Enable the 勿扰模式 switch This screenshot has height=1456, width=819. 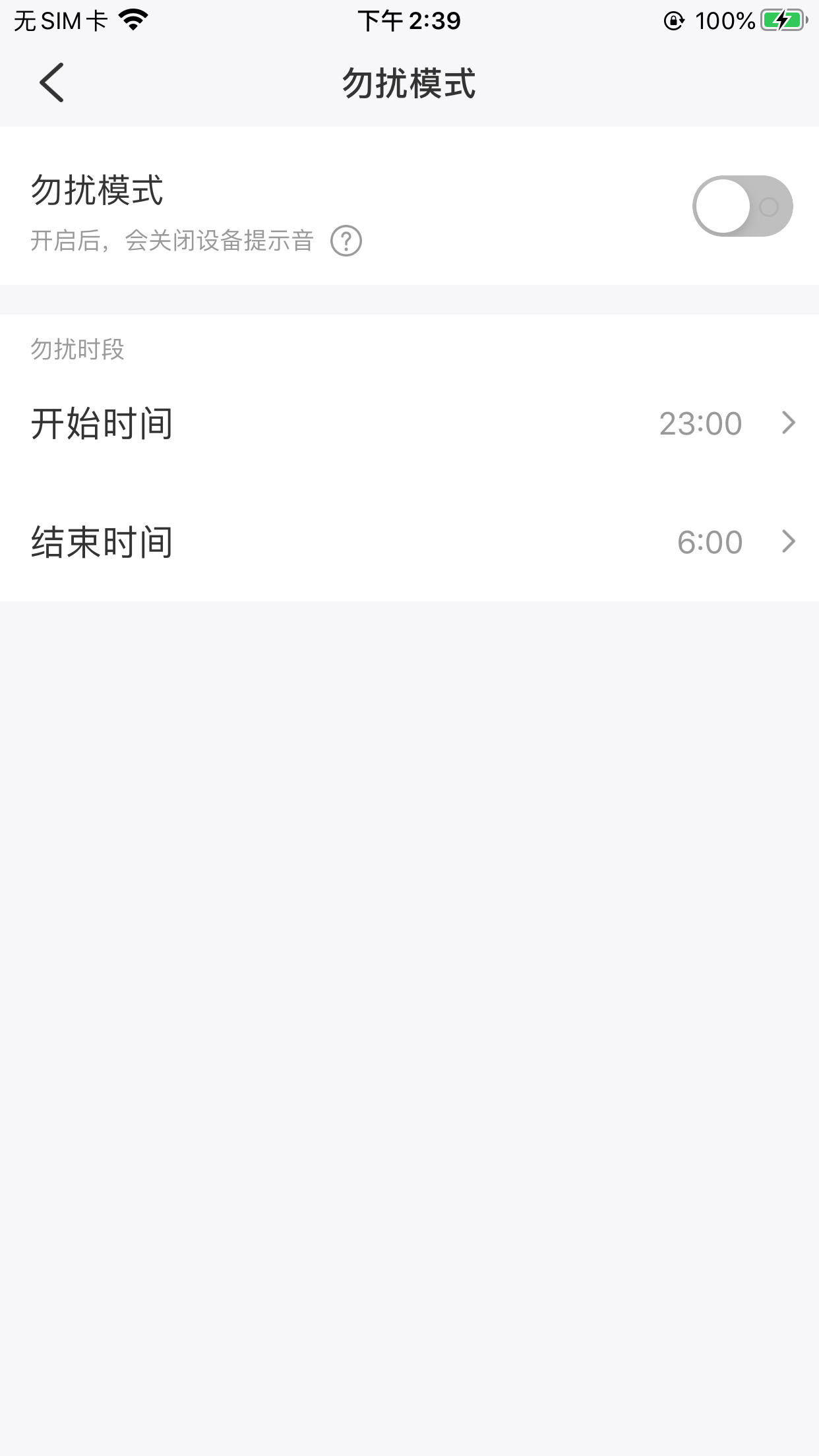click(x=743, y=206)
